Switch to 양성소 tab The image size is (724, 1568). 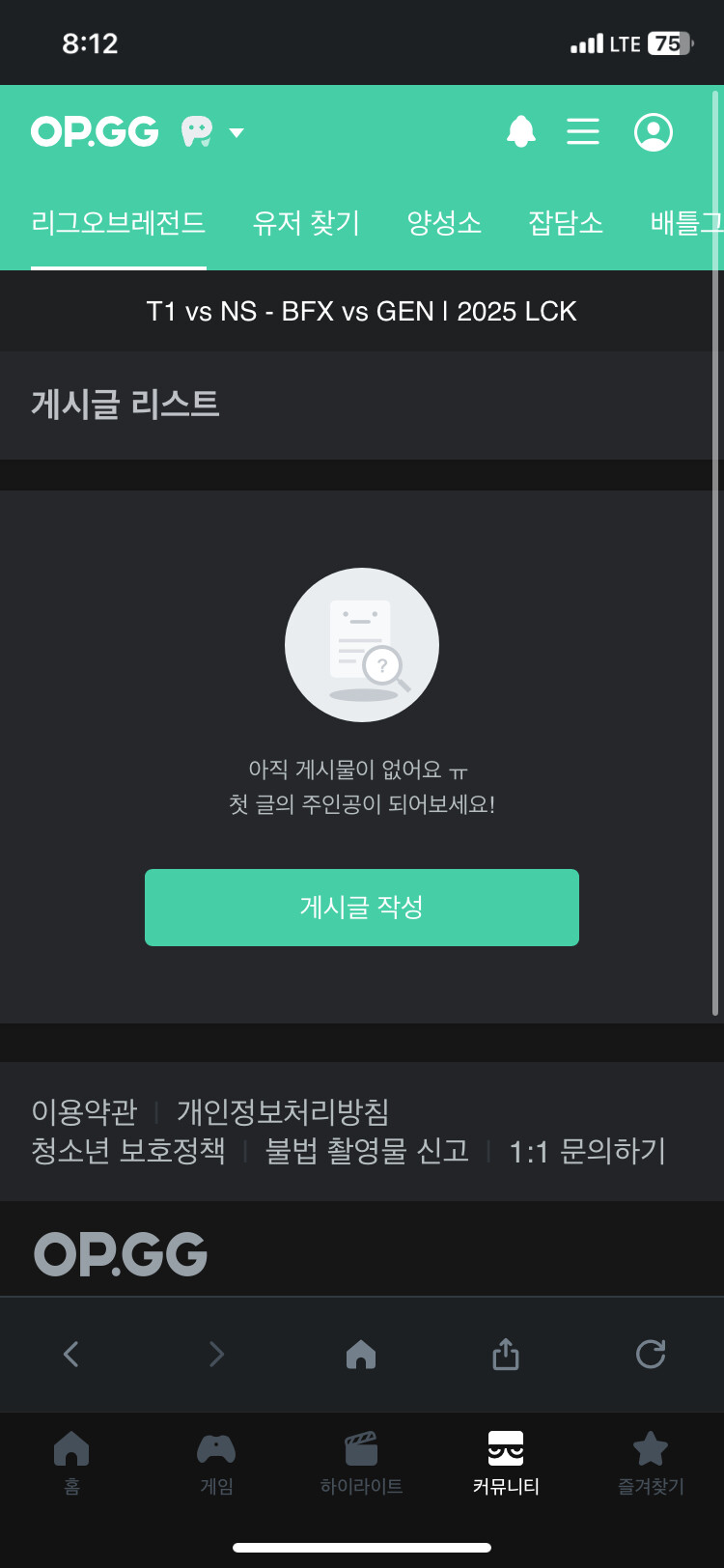(444, 223)
